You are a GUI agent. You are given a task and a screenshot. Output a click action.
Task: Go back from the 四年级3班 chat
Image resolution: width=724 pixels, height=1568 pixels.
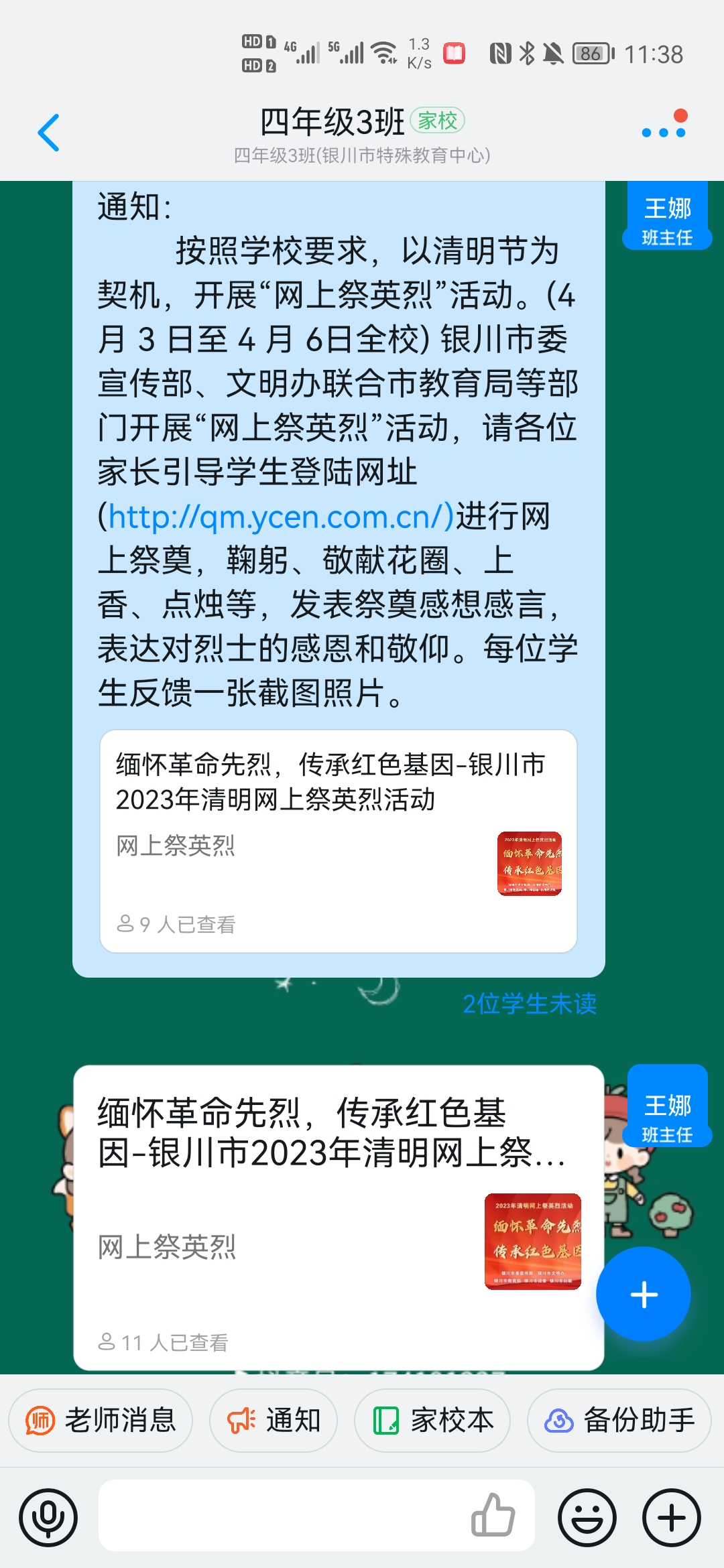[x=49, y=133]
